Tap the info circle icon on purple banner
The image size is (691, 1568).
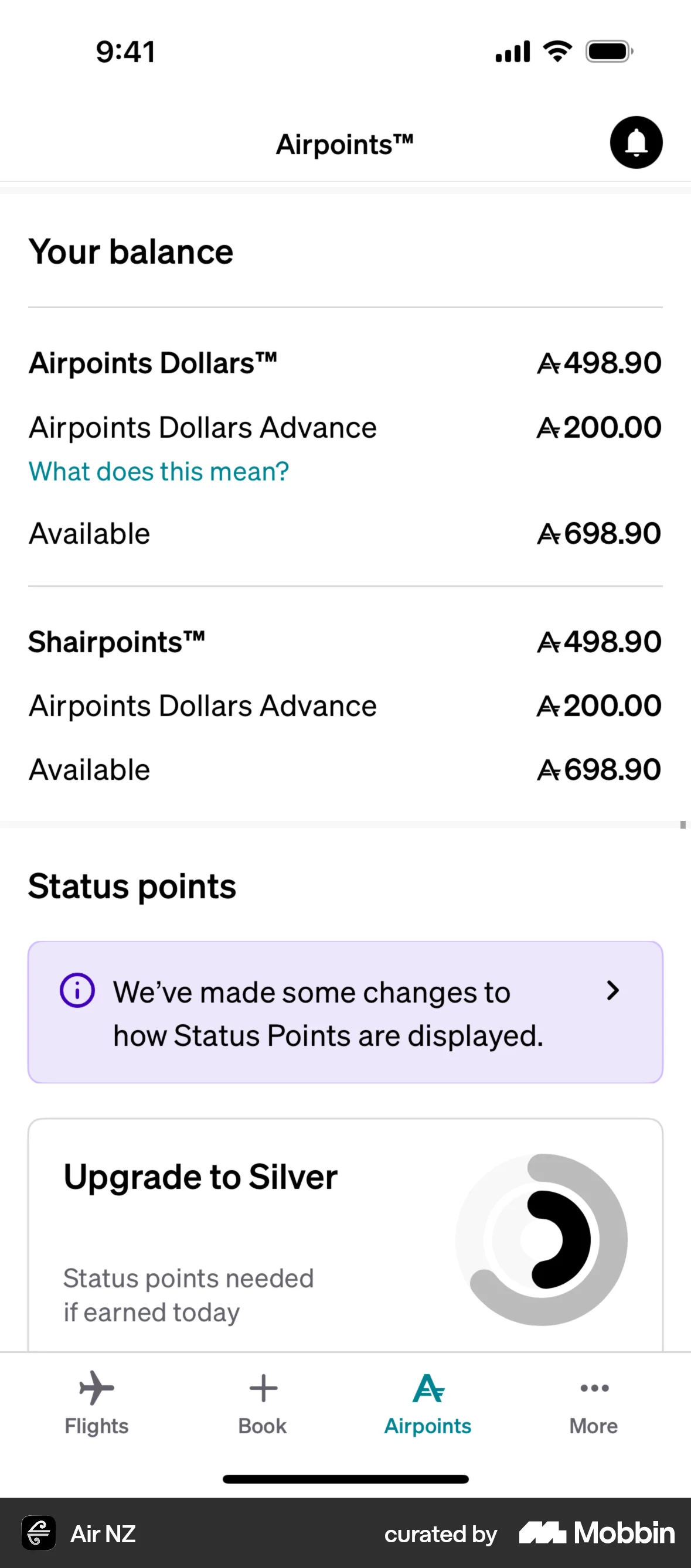coord(77,991)
